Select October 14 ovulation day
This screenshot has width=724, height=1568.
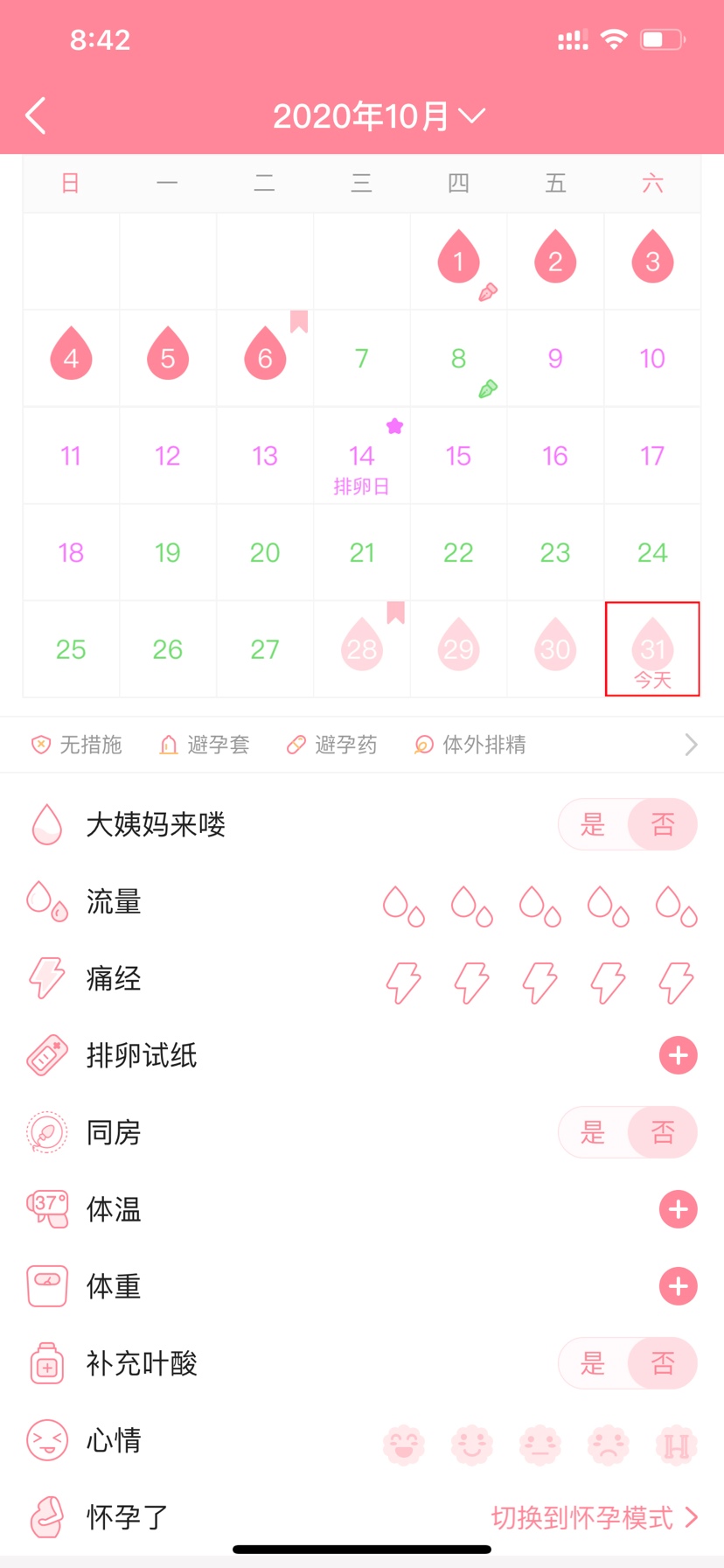361,457
